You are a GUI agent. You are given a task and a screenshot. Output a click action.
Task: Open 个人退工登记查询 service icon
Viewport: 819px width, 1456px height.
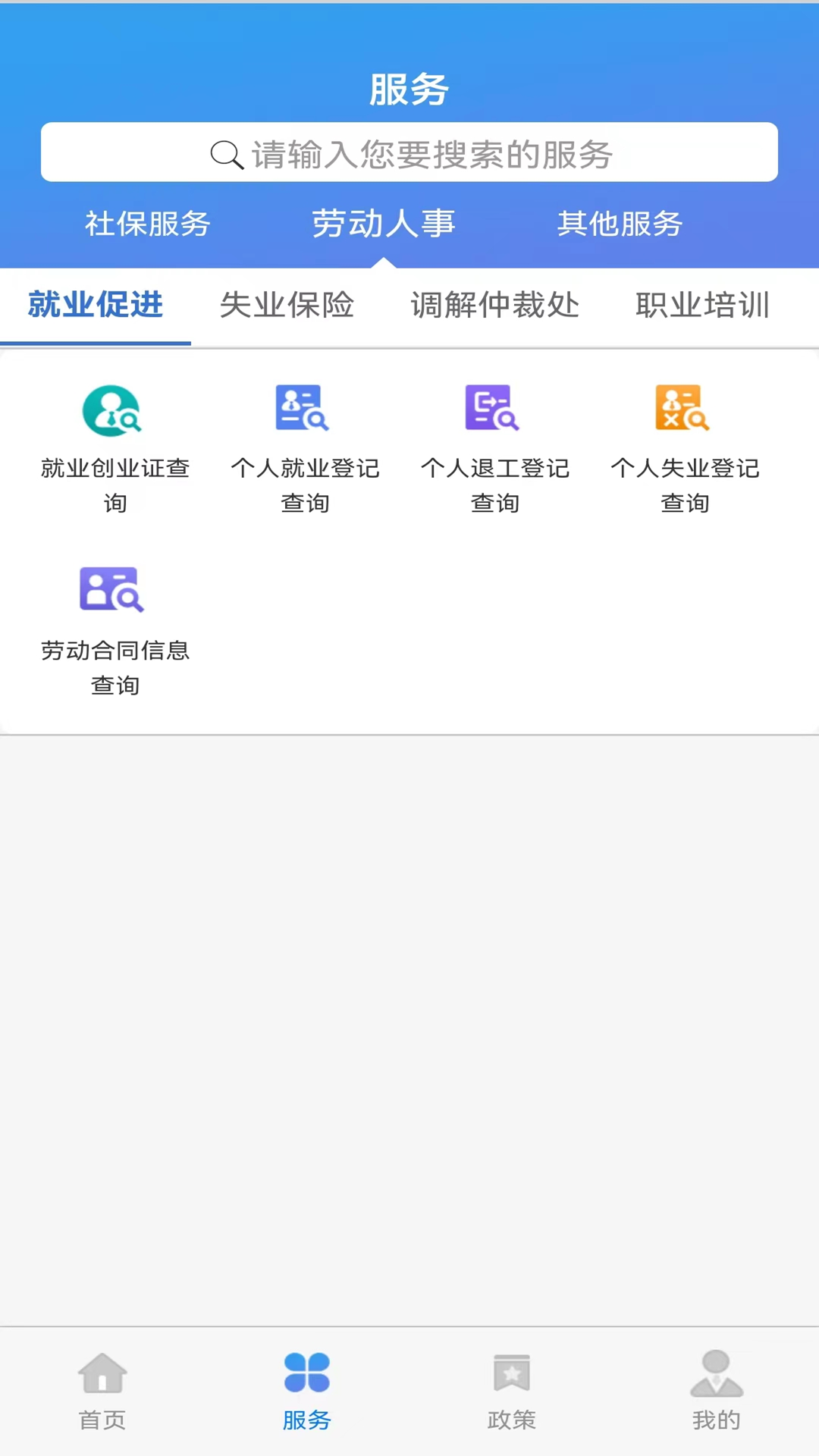click(491, 409)
